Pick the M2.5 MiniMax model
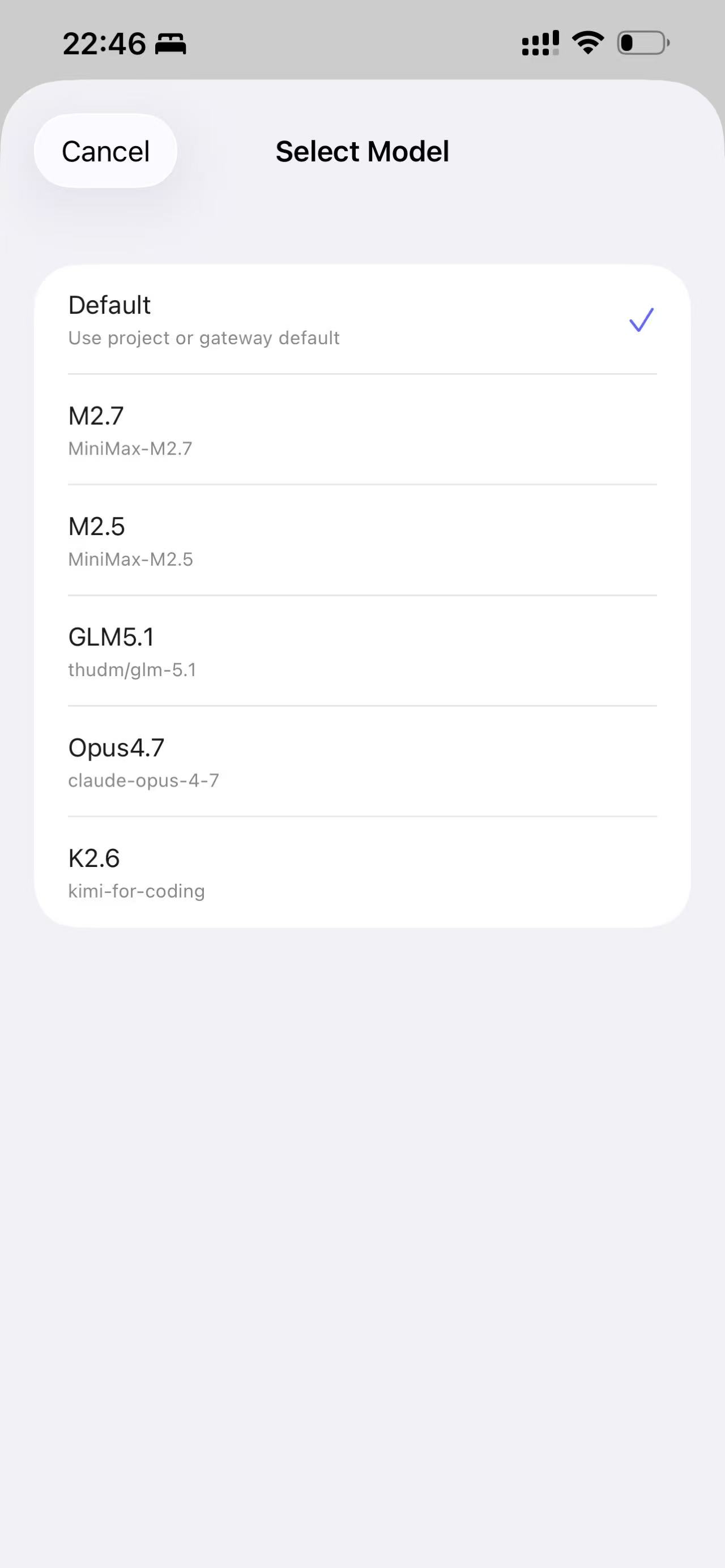This screenshot has height=1568, width=725. (362, 541)
